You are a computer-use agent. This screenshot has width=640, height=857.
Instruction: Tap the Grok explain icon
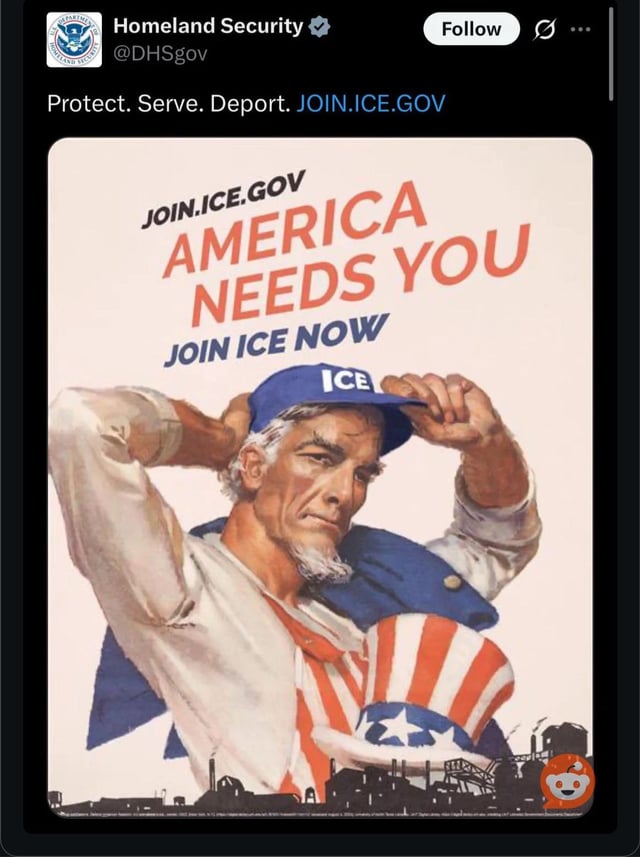[x=545, y=29]
